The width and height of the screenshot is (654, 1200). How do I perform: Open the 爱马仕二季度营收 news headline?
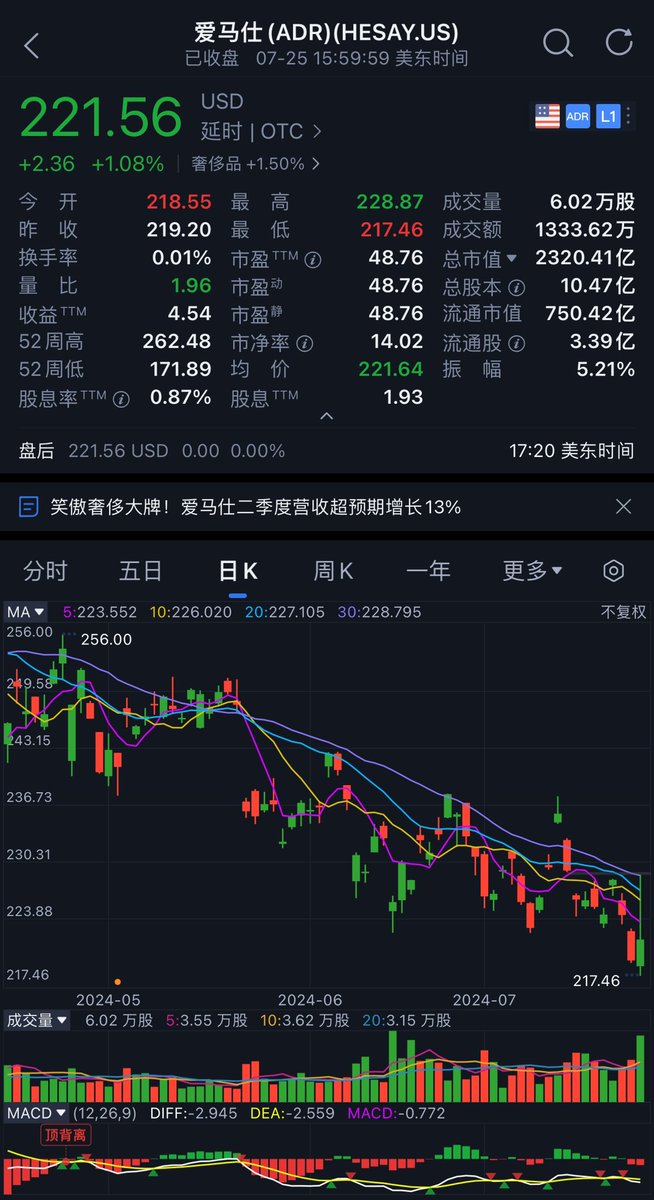tap(255, 507)
